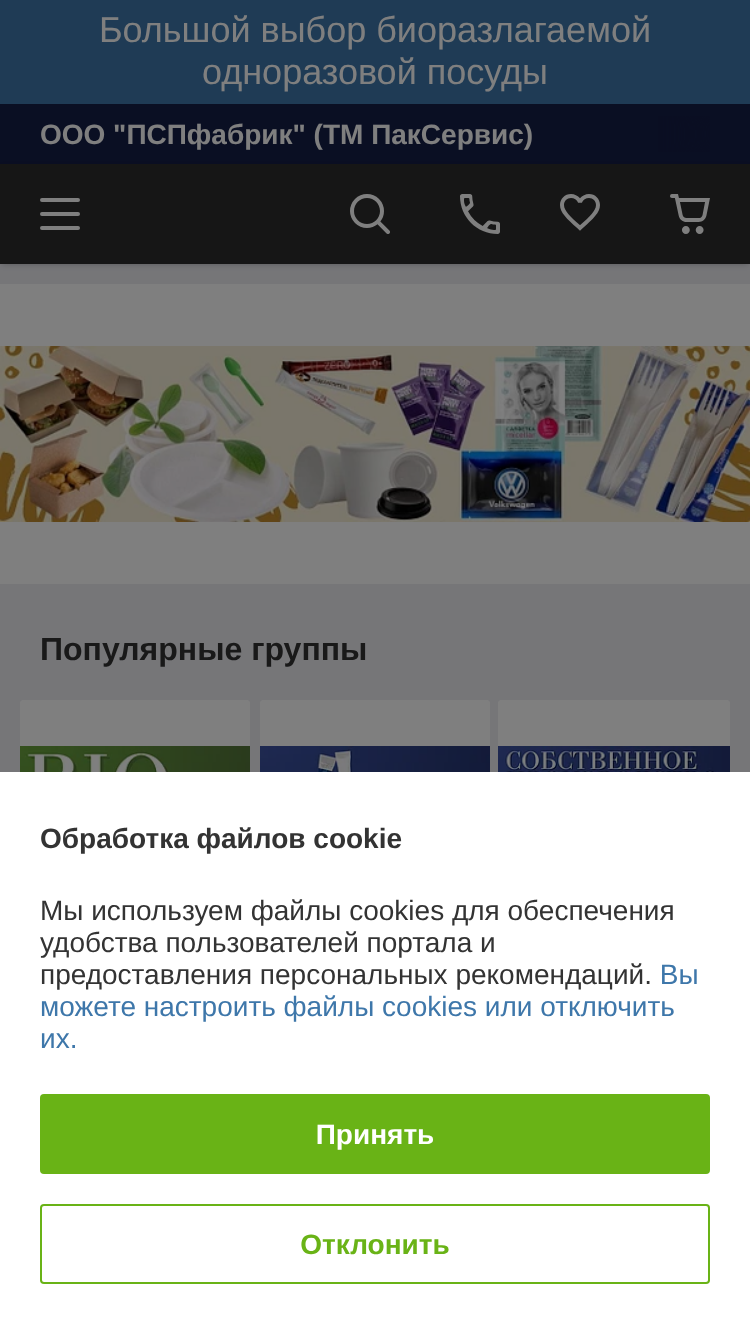Viewport: 750px width, 1334px height.
Task: Decline cookies via the Отклонить button
Action: click(x=375, y=1244)
